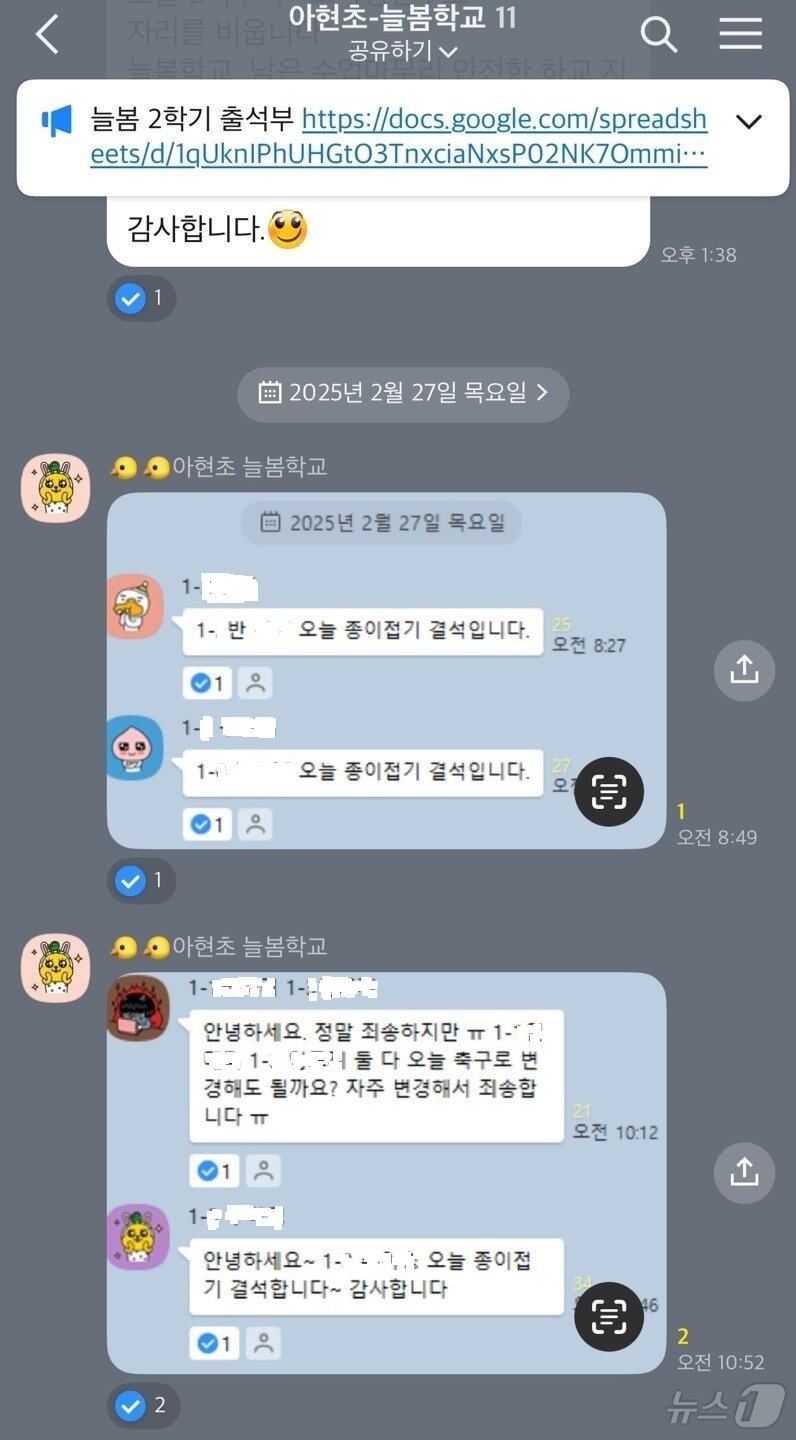Expand the pinned notice banner
796x1440 pixels.
point(748,122)
